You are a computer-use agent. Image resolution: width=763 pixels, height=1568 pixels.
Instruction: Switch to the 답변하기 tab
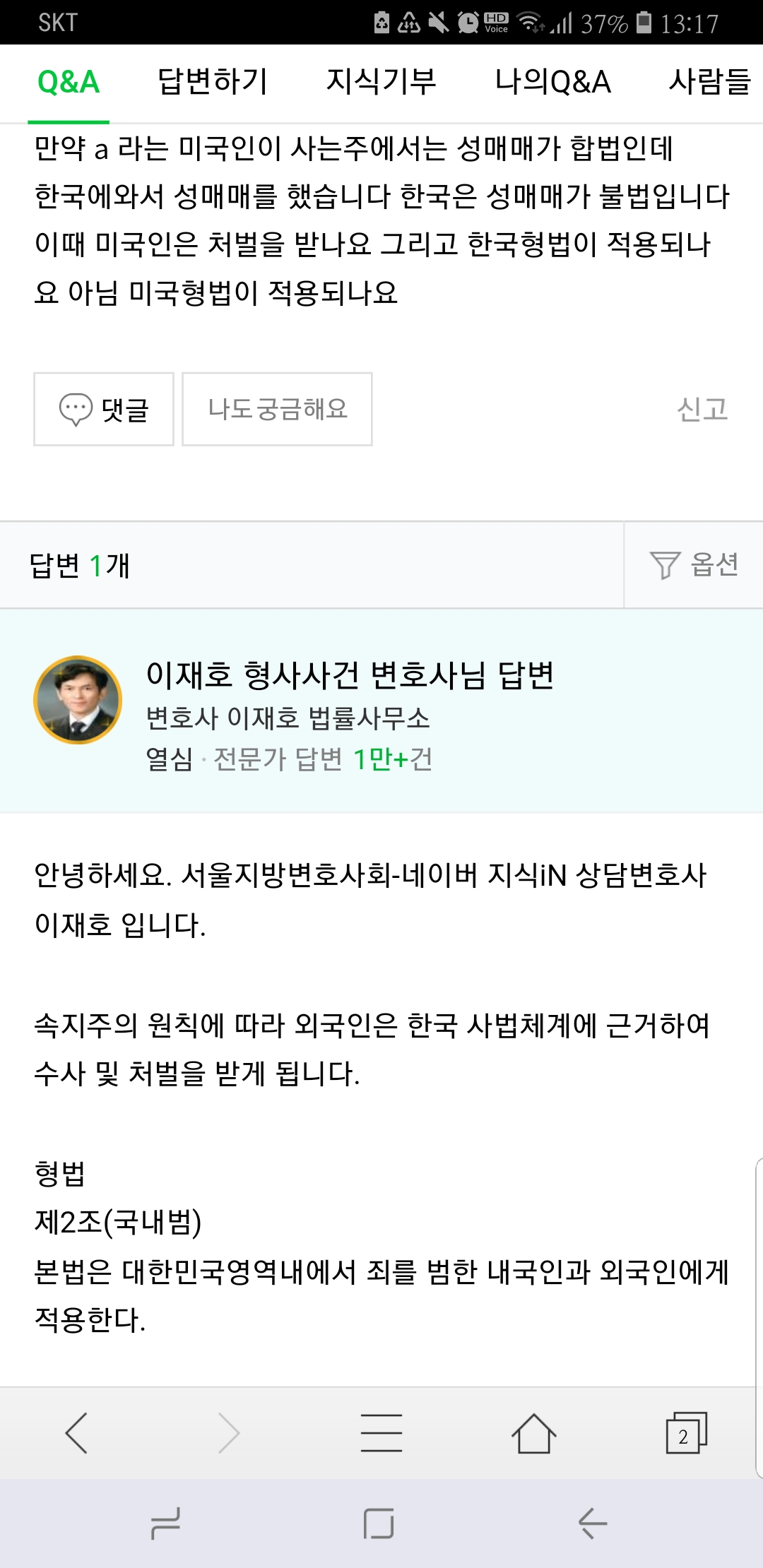pyautogui.click(x=213, y=82)
